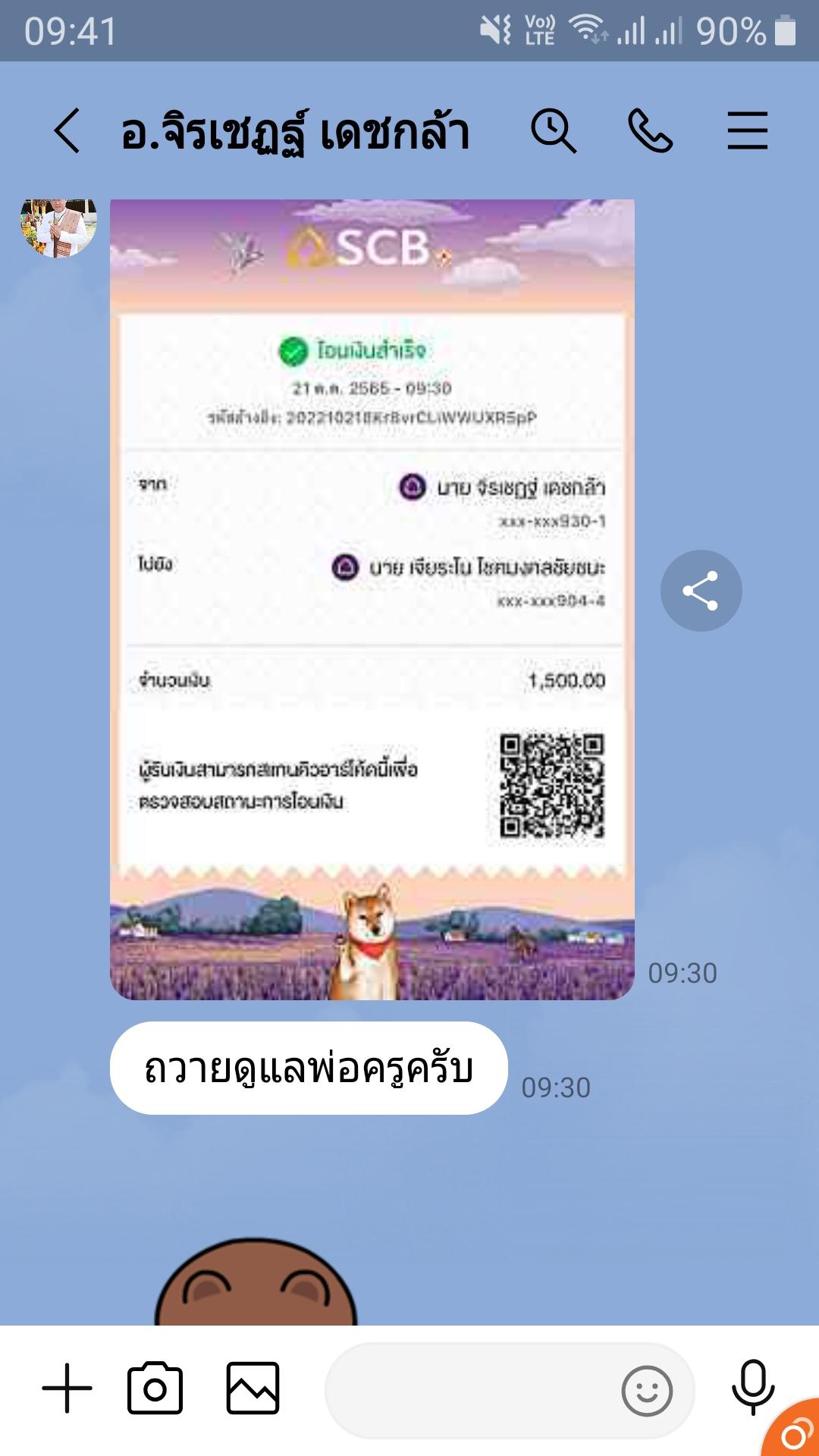Start a voice call with this contact
Screen dimensions: 819x1456
pos(650,131)
